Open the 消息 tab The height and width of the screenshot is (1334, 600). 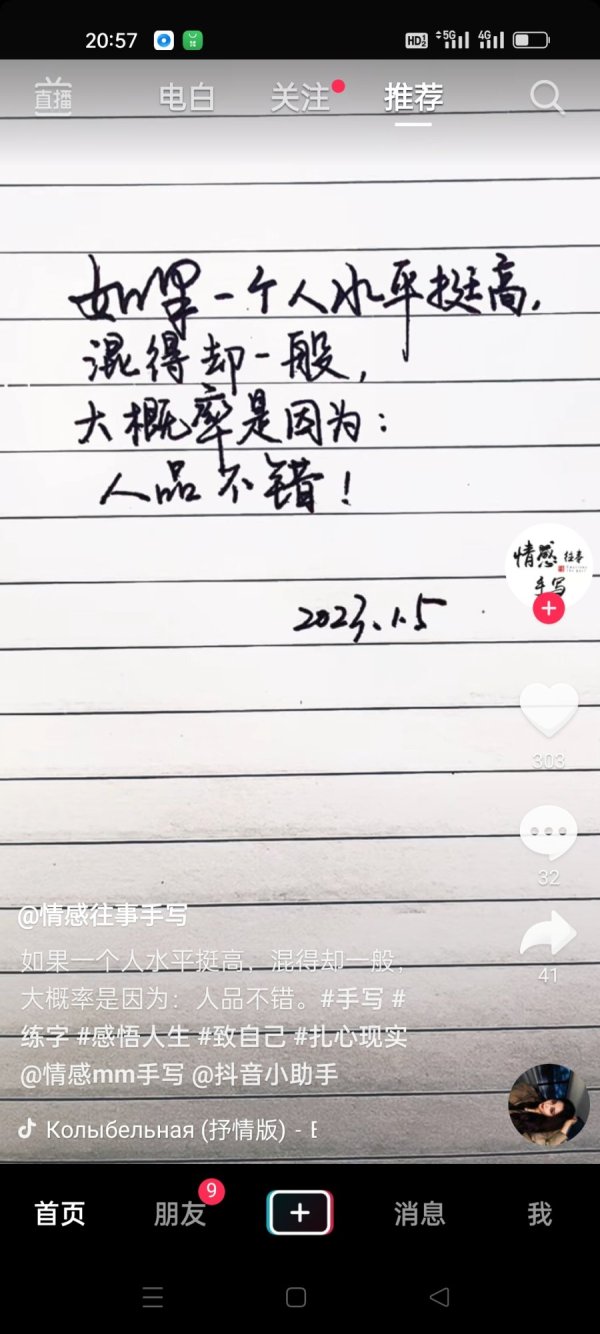click(419, 1213)
